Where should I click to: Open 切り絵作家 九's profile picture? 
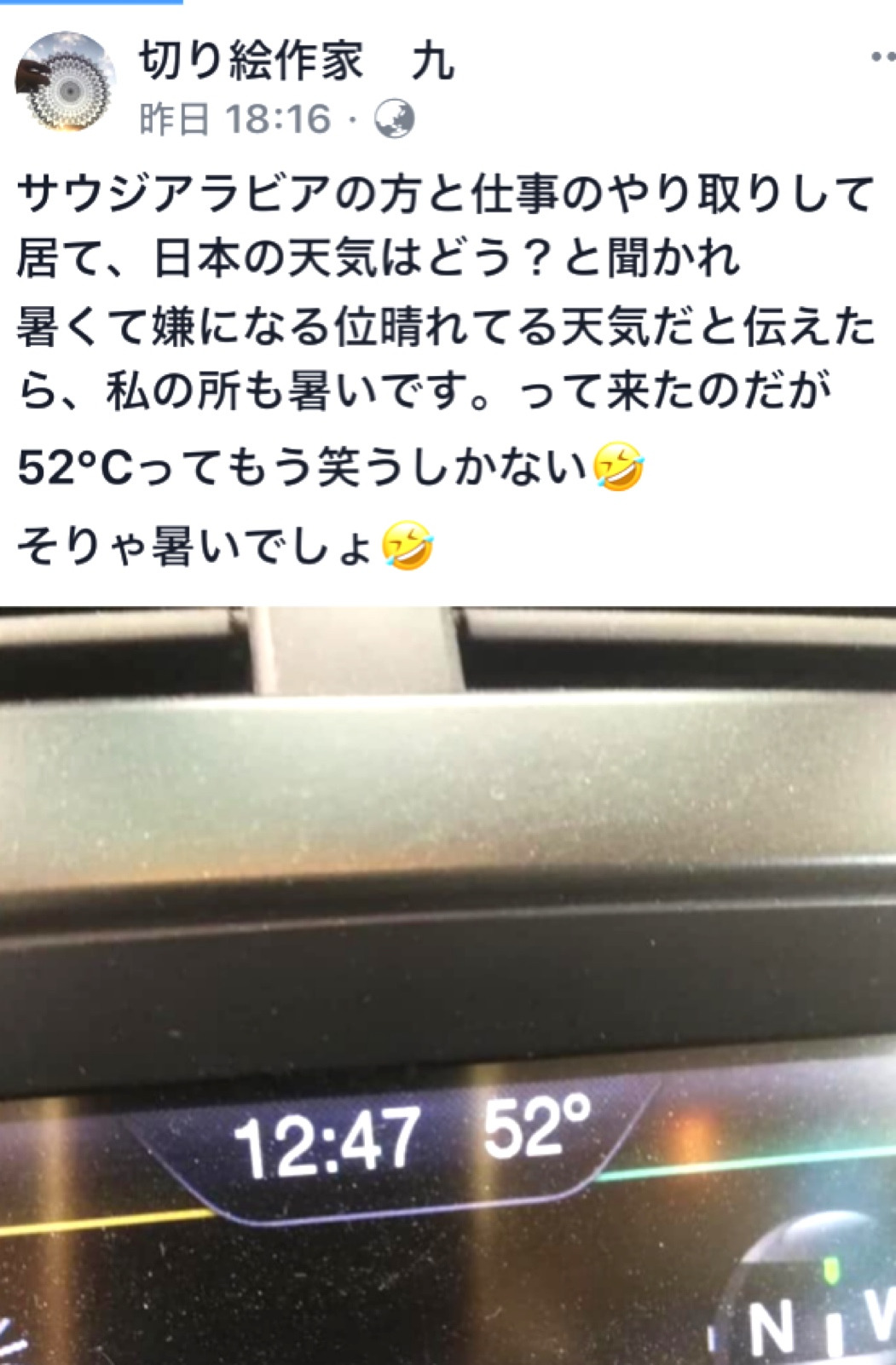[x=66, y=83]
